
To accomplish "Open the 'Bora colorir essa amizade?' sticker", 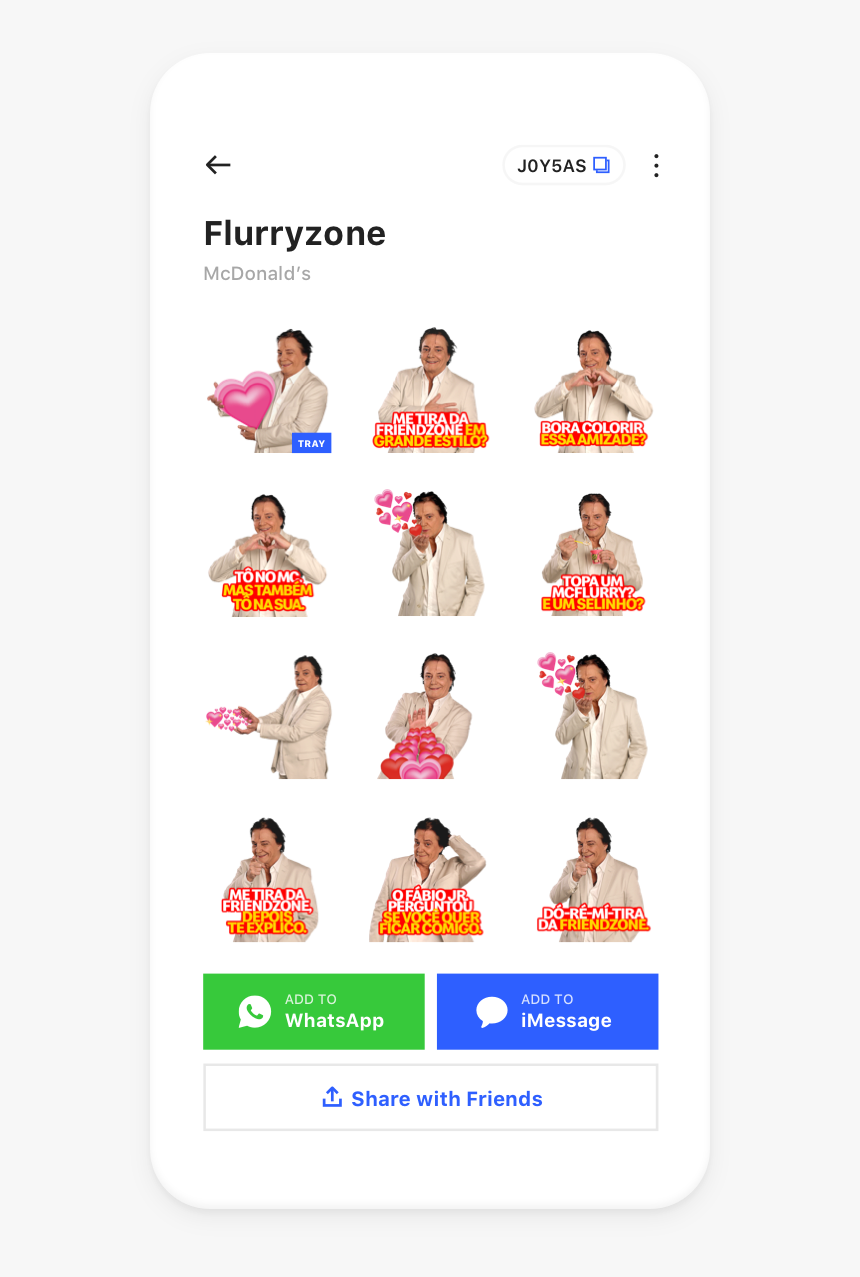I will (x=594, y=391).
